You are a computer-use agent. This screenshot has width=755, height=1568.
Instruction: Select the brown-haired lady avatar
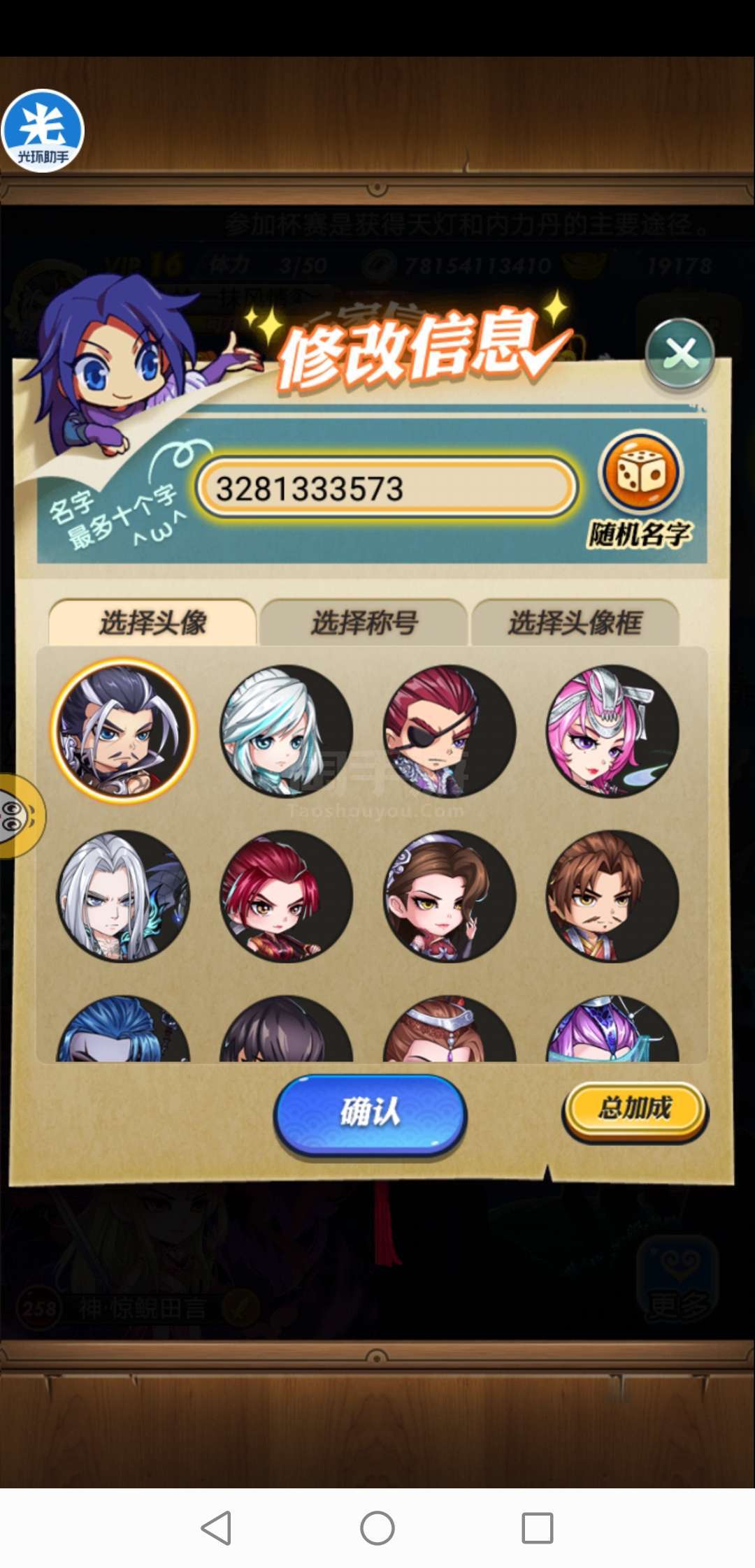click(450, 896)
